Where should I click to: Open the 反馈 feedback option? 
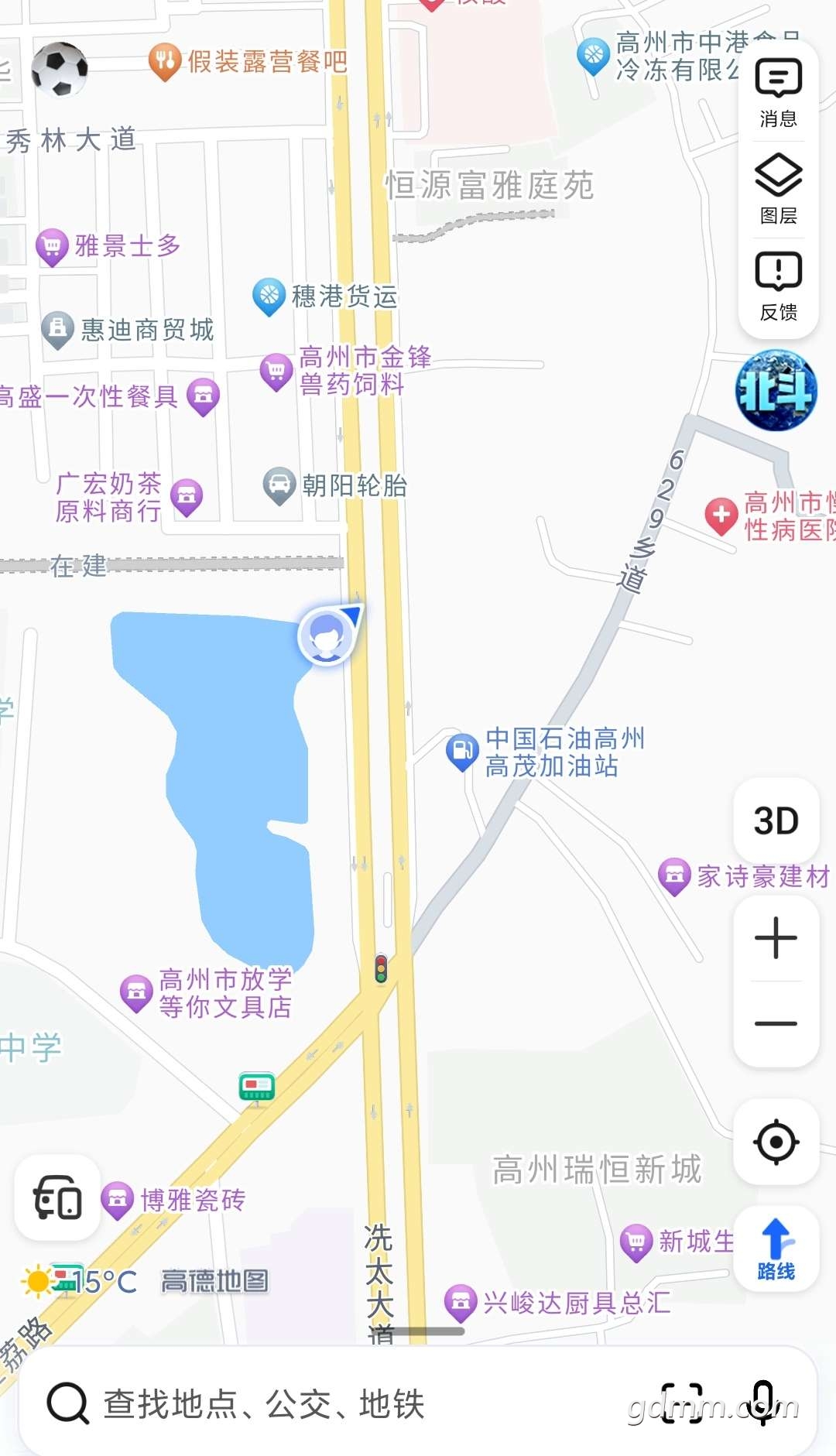click(x=778, y=286)
